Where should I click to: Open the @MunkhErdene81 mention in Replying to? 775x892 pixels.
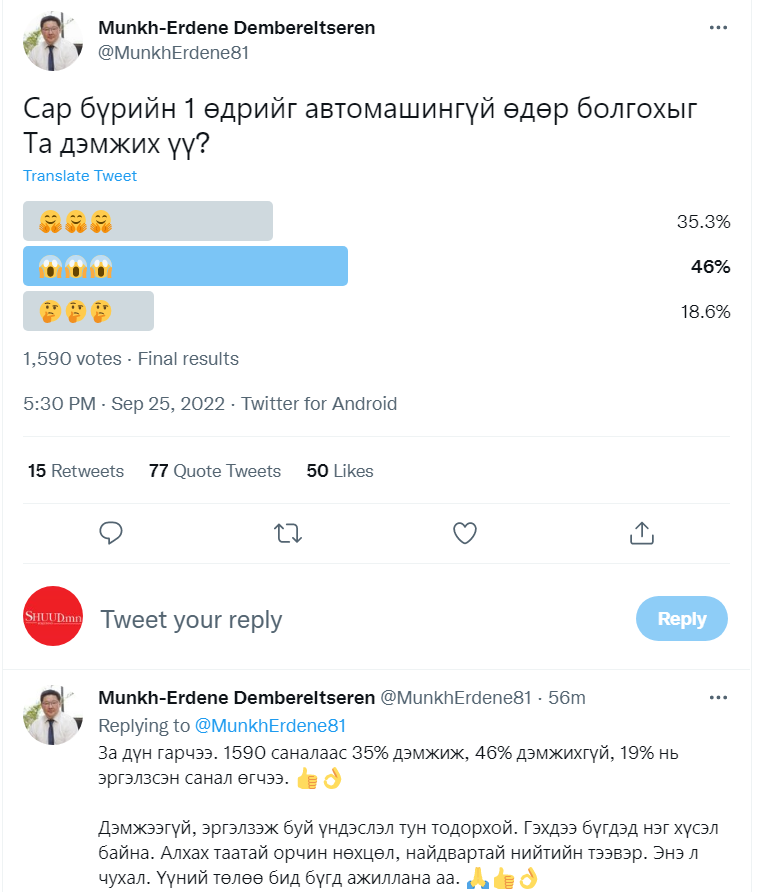pos(270,725)
